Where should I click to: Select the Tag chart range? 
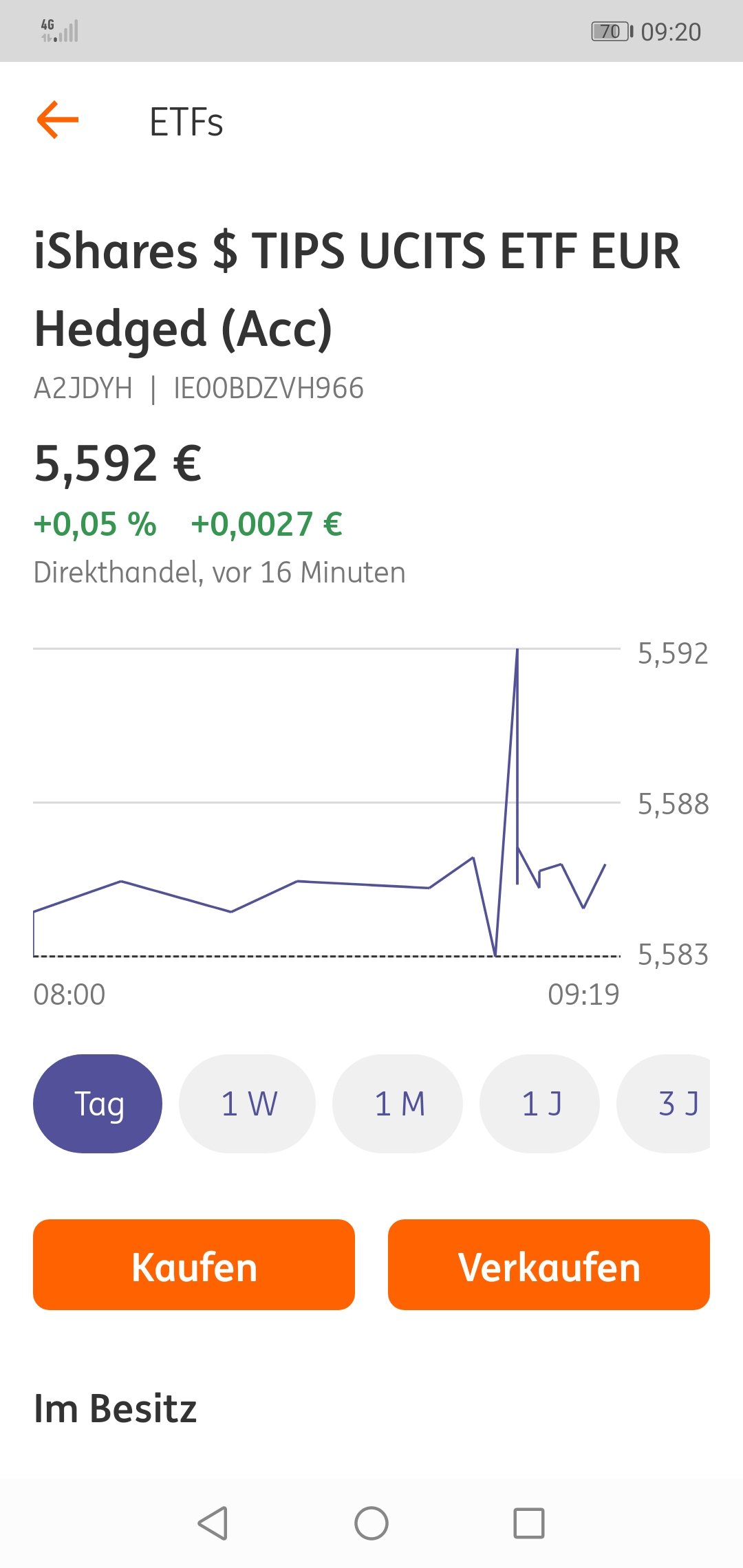(x=98, y=1104)
